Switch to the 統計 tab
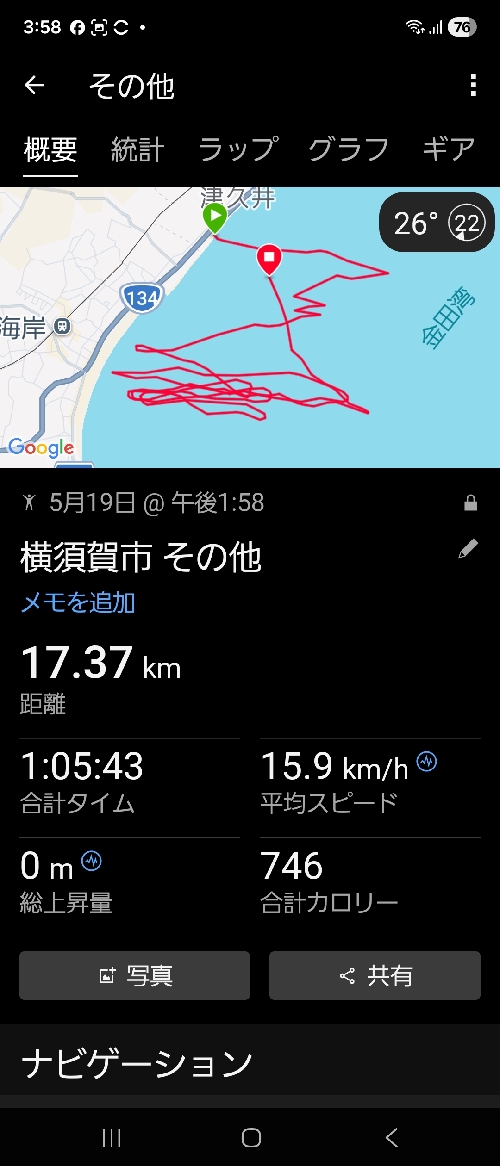 coord(138,149)
